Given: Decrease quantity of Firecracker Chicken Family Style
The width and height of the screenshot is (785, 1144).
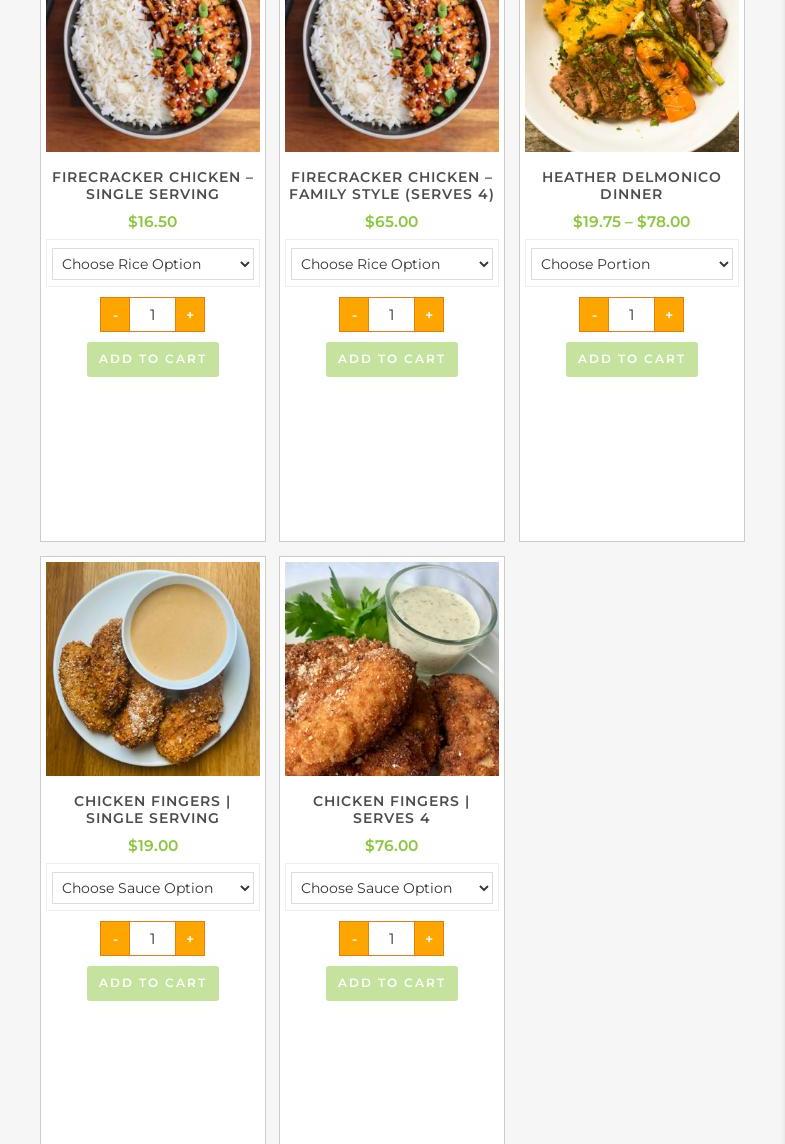Looking at the screenshot, I should pos(354,315).
